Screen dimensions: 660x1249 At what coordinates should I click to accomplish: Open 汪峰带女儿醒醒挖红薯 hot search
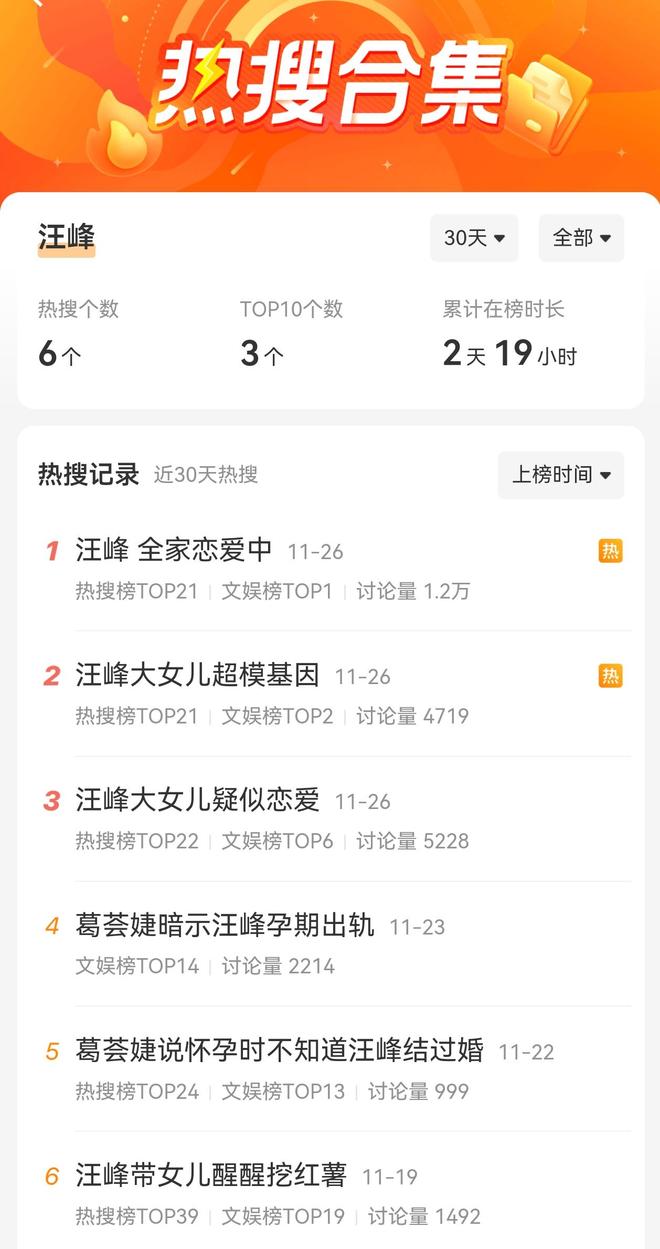(x=211, y=1176)
